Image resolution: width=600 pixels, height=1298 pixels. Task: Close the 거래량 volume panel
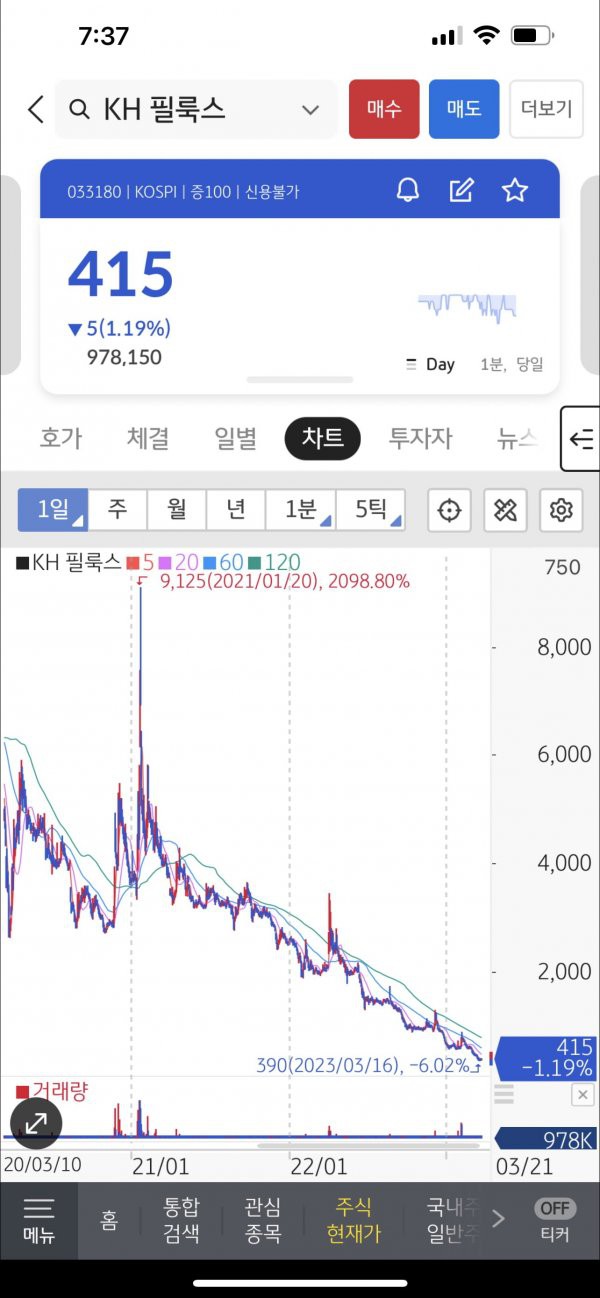(582, 1096)
